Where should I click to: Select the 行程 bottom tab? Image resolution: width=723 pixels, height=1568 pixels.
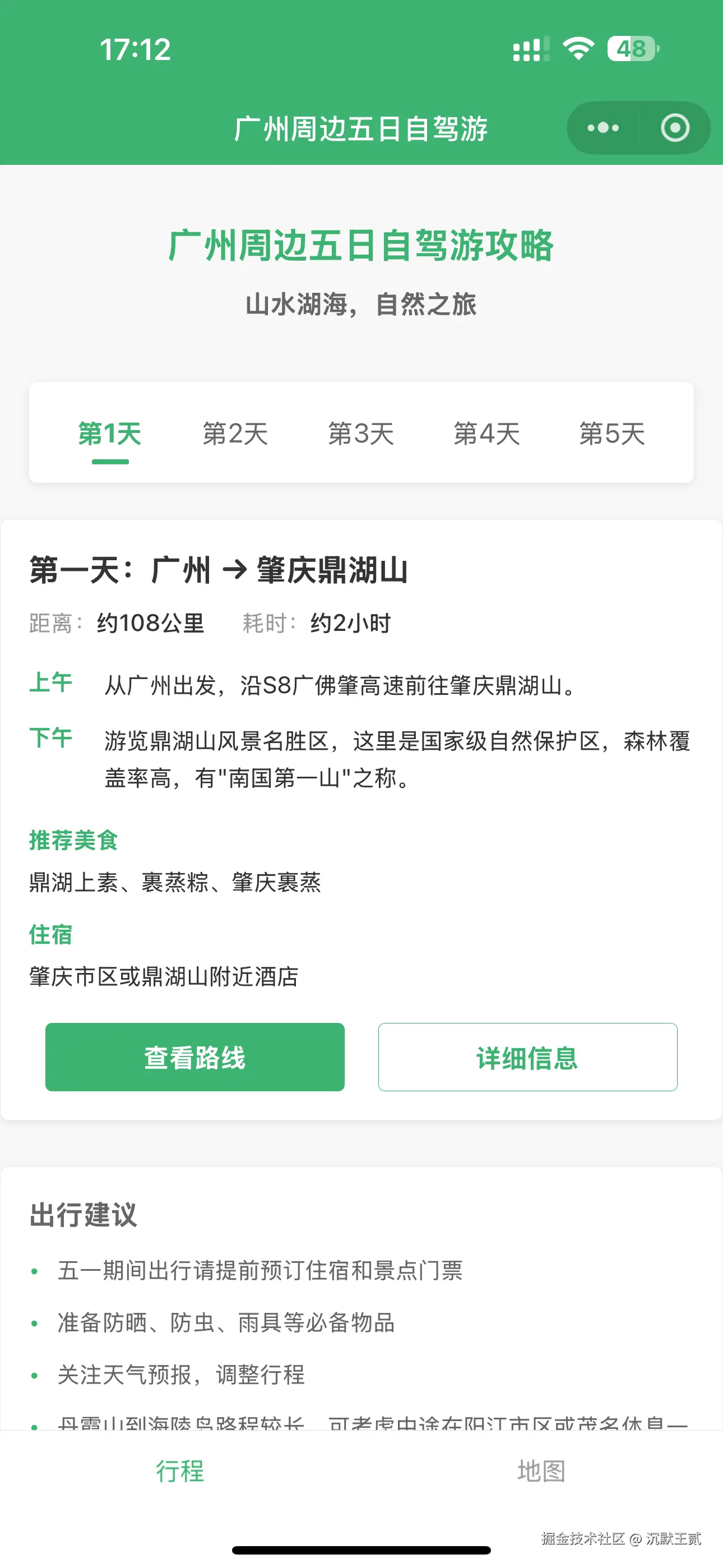180,1470
